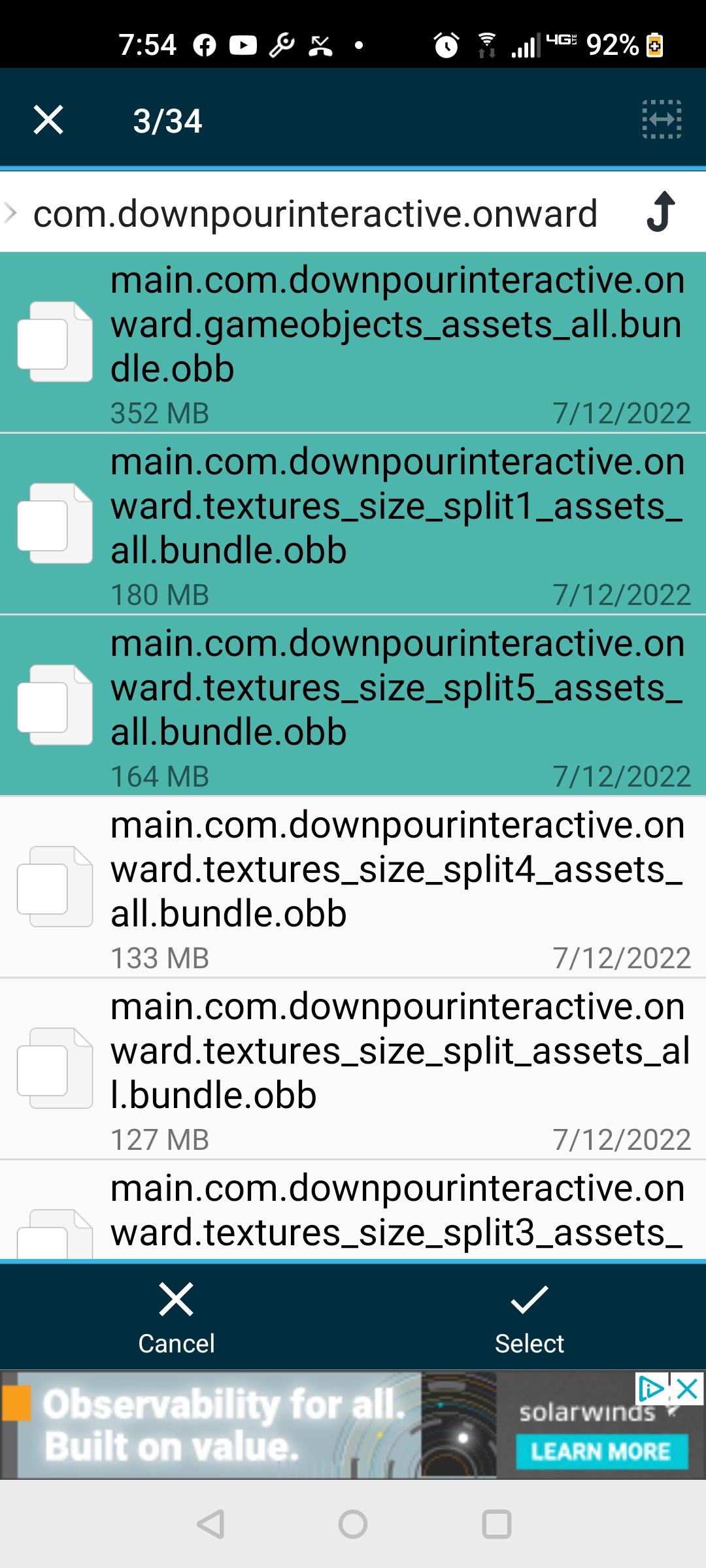The height and width of the screenshot is (1568, 706).
Task: Select the textures_size_split4 bundle file
Action: tap(353, 887)
